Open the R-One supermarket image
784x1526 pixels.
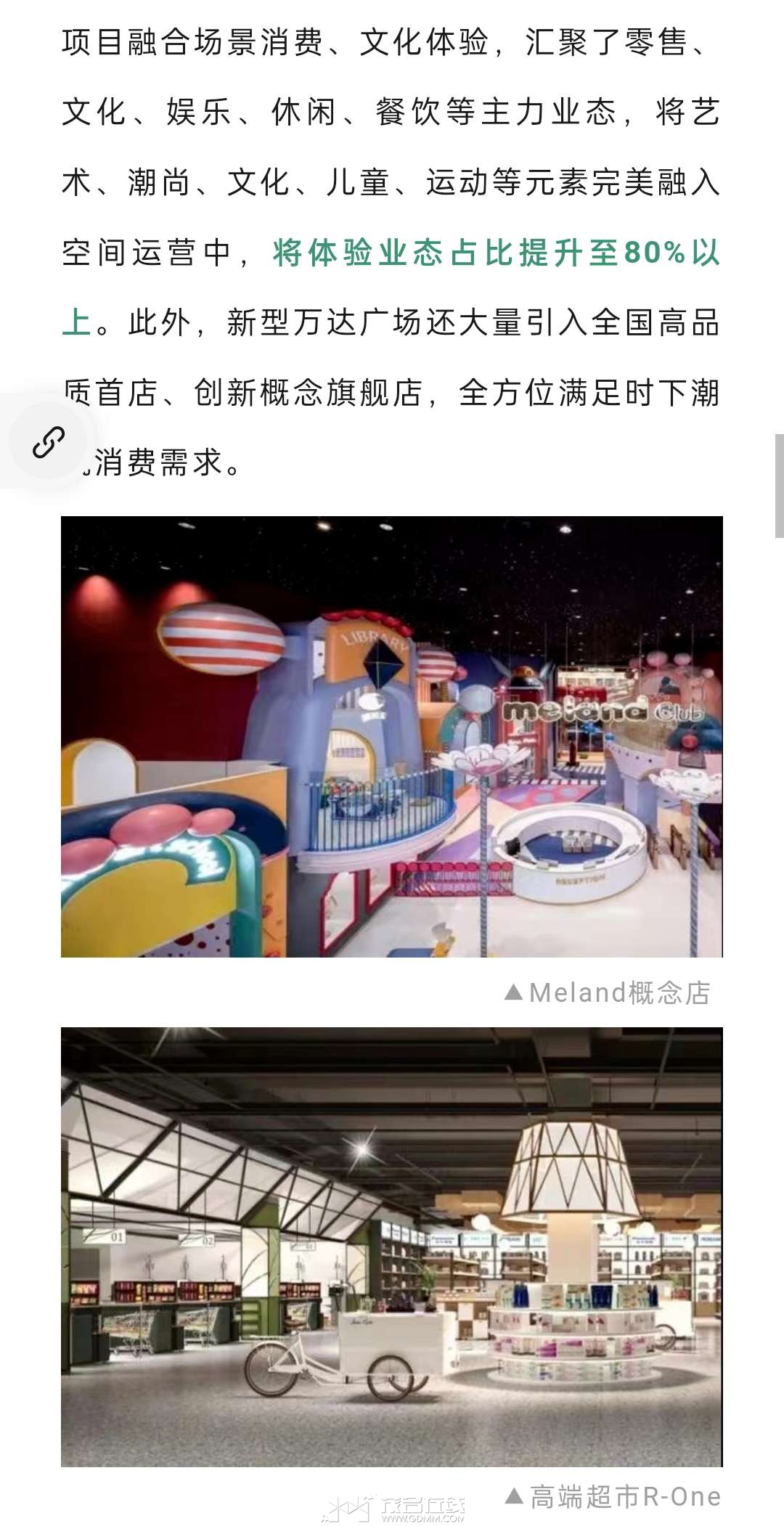pyautogui.click(x=392, y=1246)
